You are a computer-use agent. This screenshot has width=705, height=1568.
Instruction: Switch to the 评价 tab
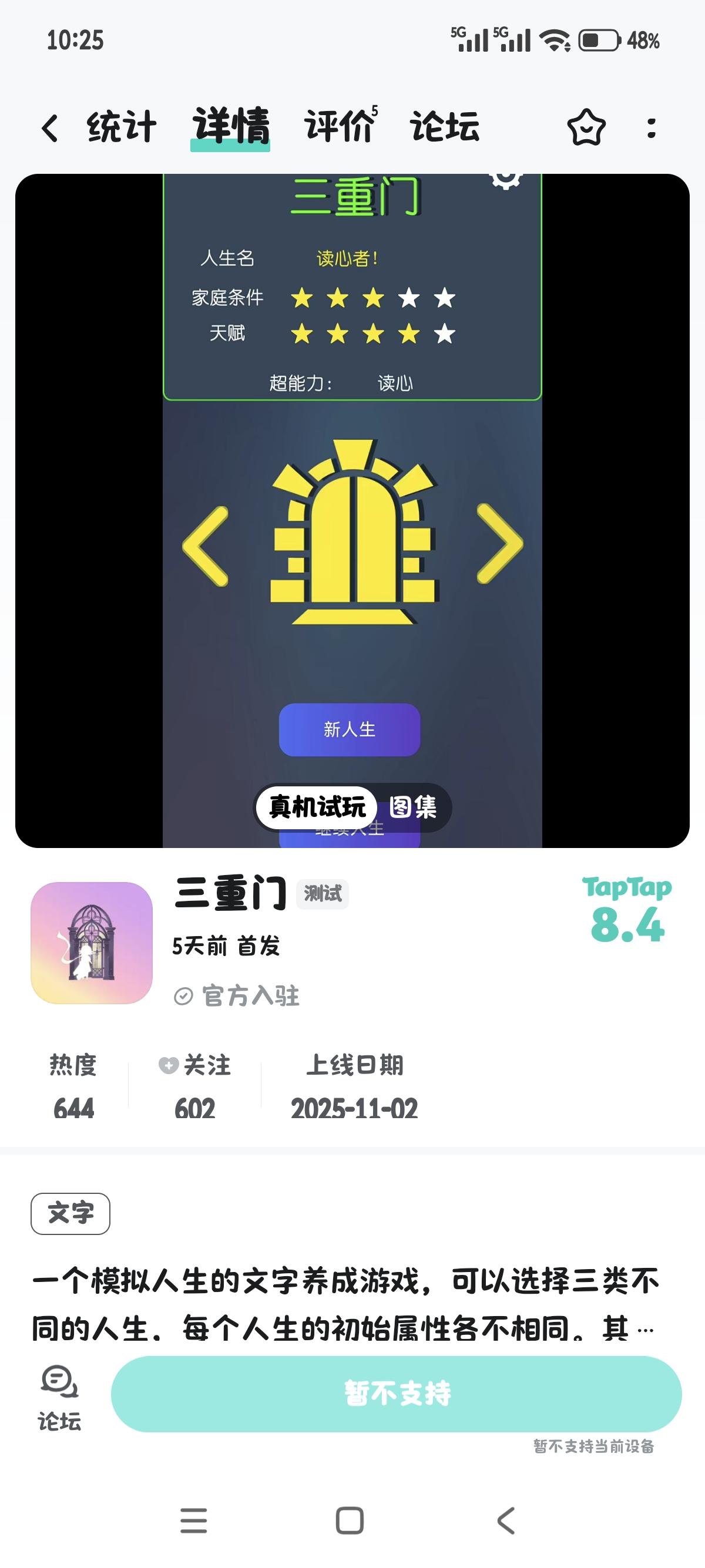coord(338,127)
